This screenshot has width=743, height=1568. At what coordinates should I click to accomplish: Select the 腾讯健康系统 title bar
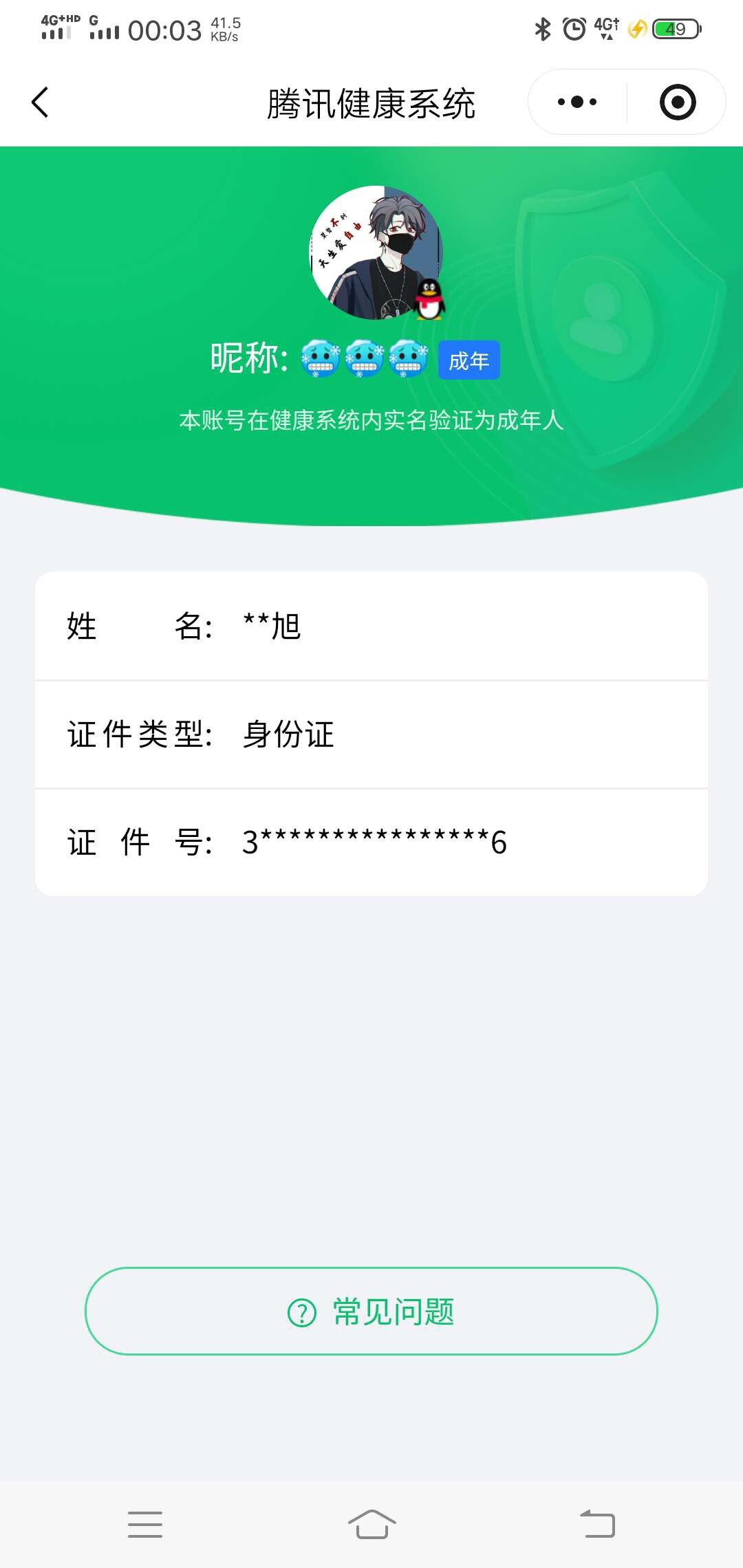click(371, 102)
